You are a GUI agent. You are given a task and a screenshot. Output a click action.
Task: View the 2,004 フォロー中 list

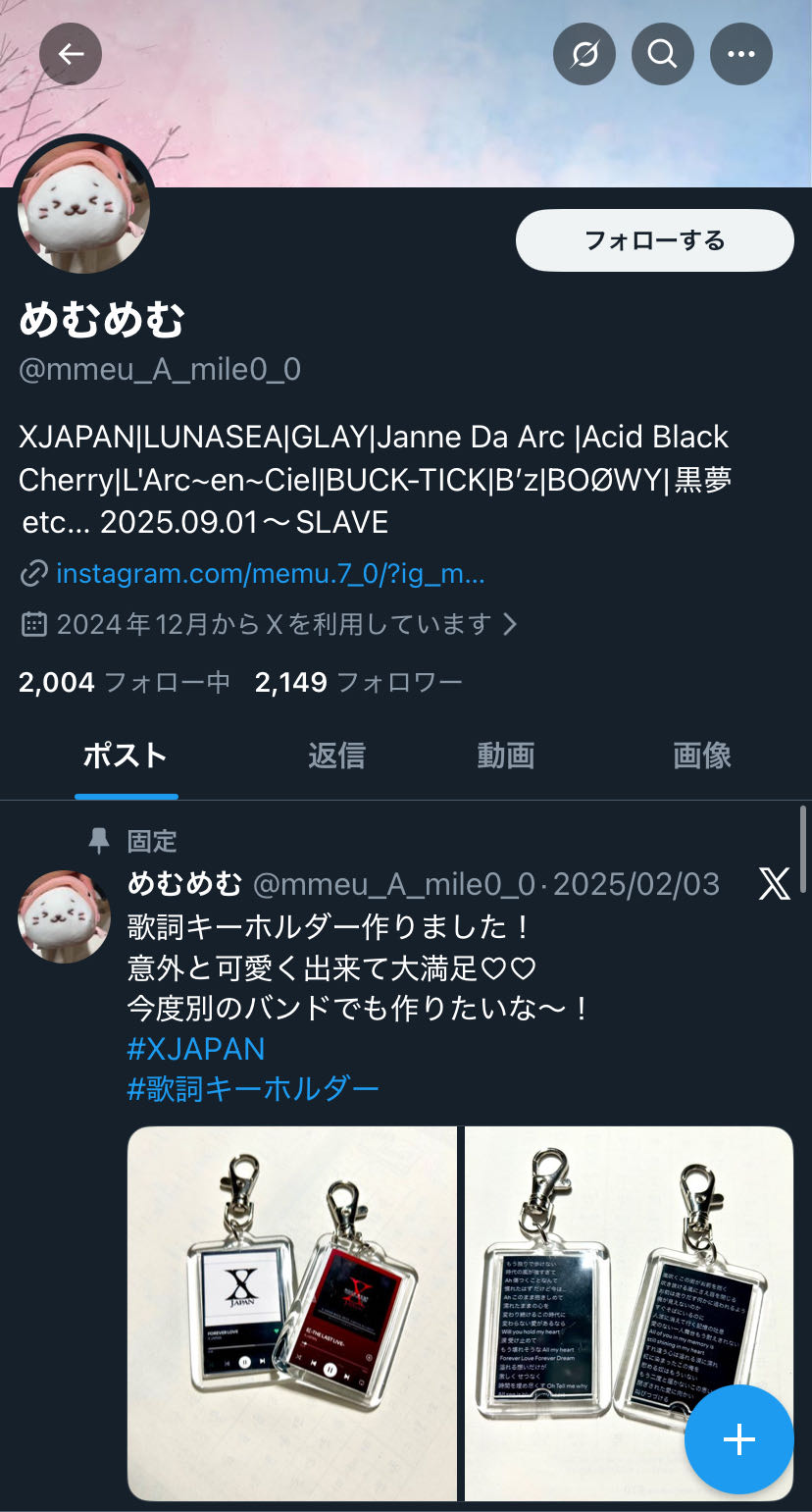(124, 682)
